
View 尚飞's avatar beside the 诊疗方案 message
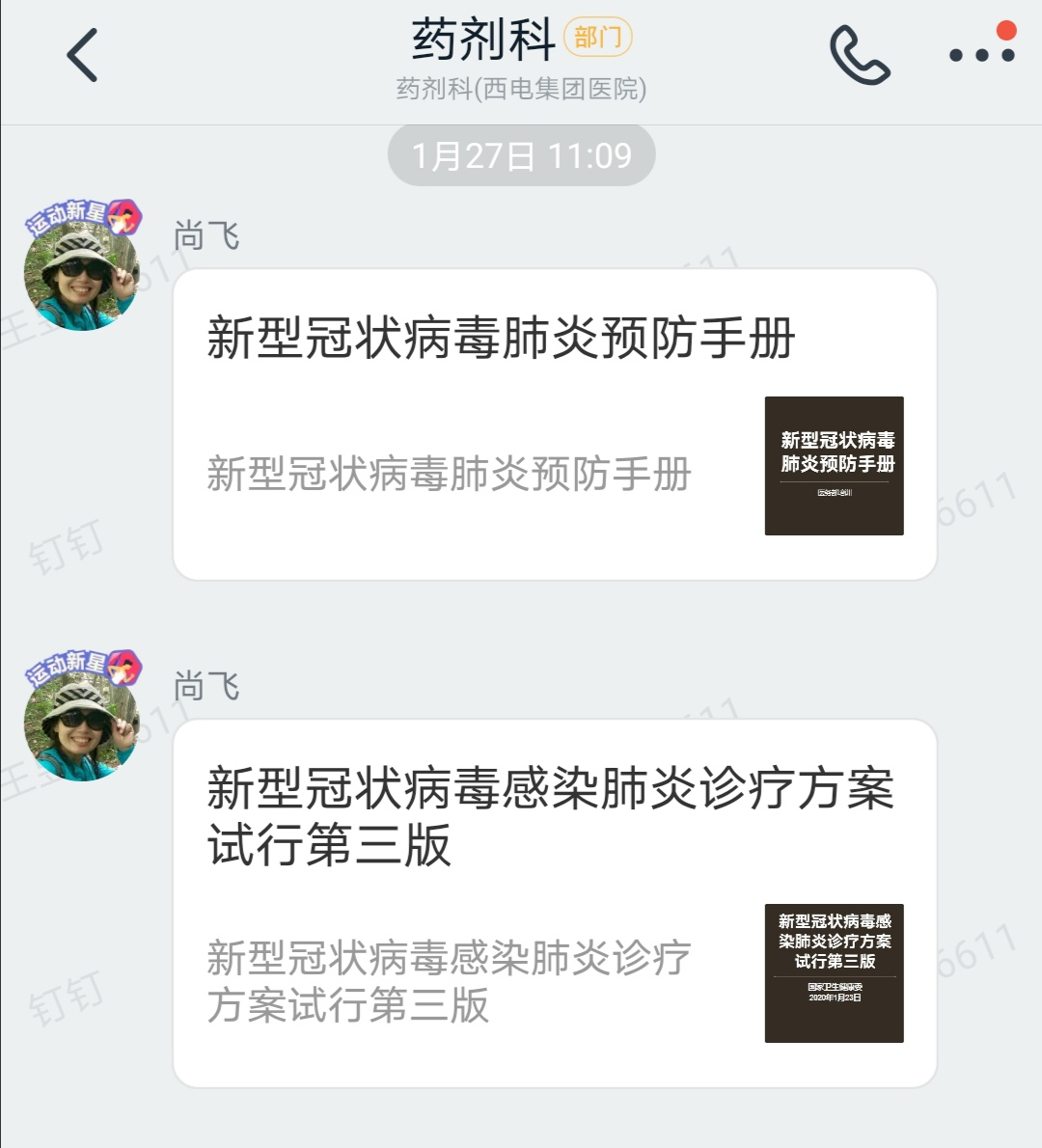pyautogui.click(x=82, y=724)
